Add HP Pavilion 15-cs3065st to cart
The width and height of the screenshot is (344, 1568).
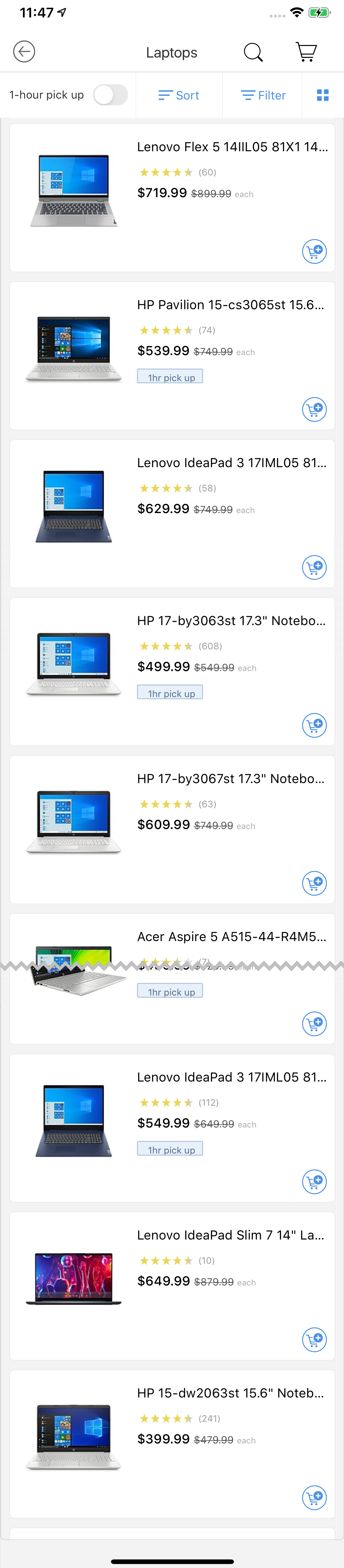pos(314,410)
